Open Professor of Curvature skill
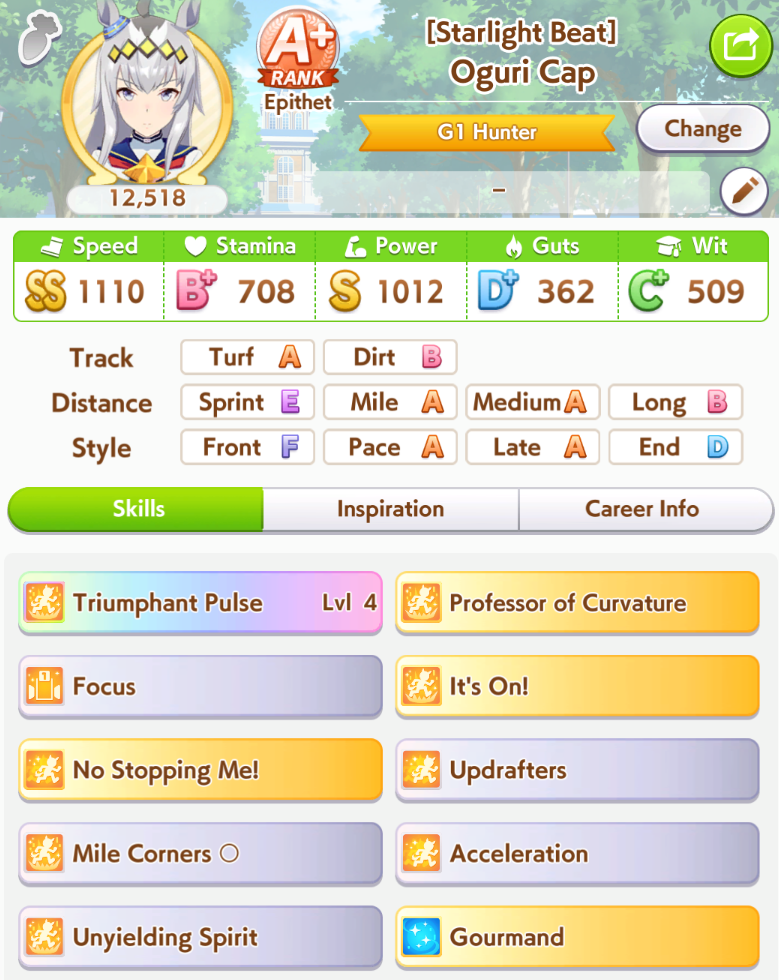Screen dimensions: 779x980 (577, 603)
